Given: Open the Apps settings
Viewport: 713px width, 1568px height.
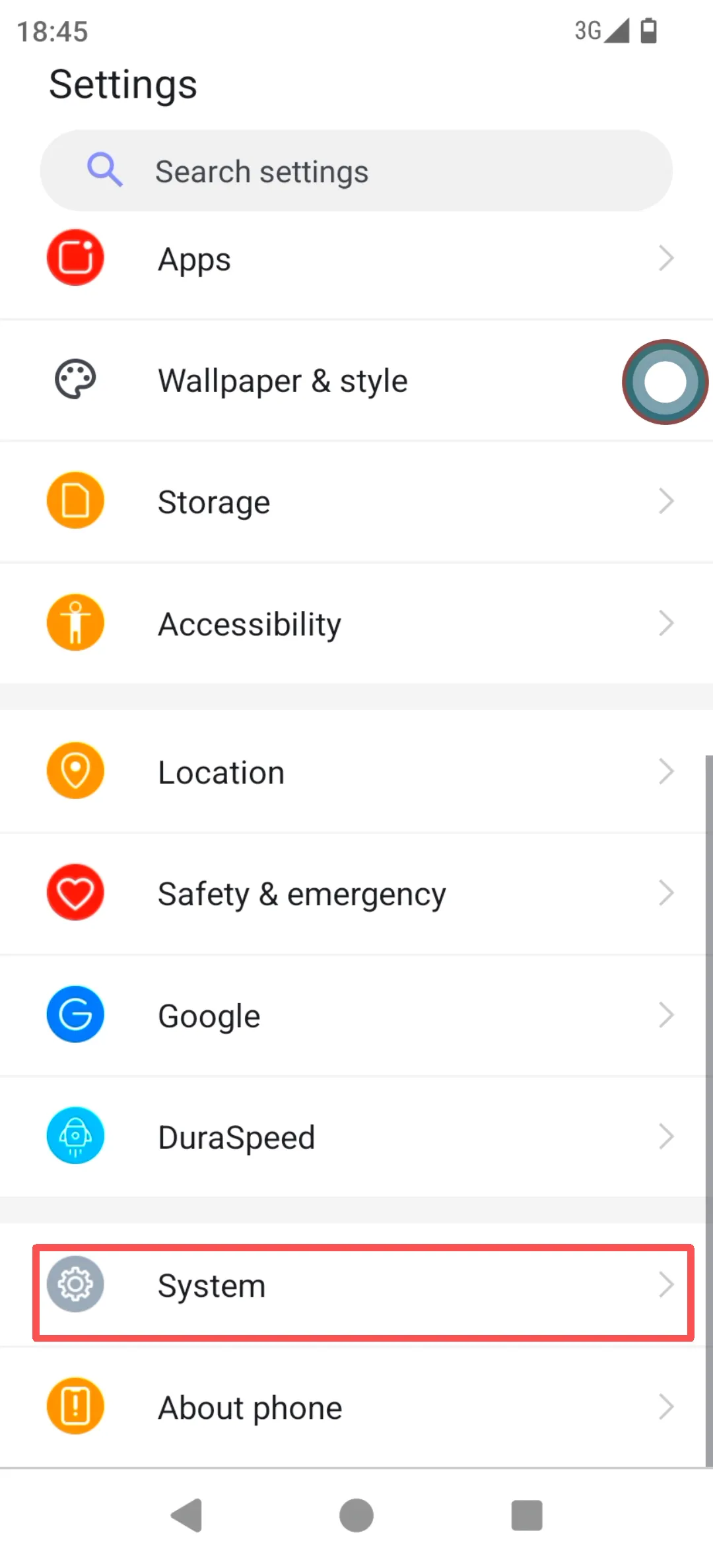Looking at the screenshot, I should (x=356, y=259).
